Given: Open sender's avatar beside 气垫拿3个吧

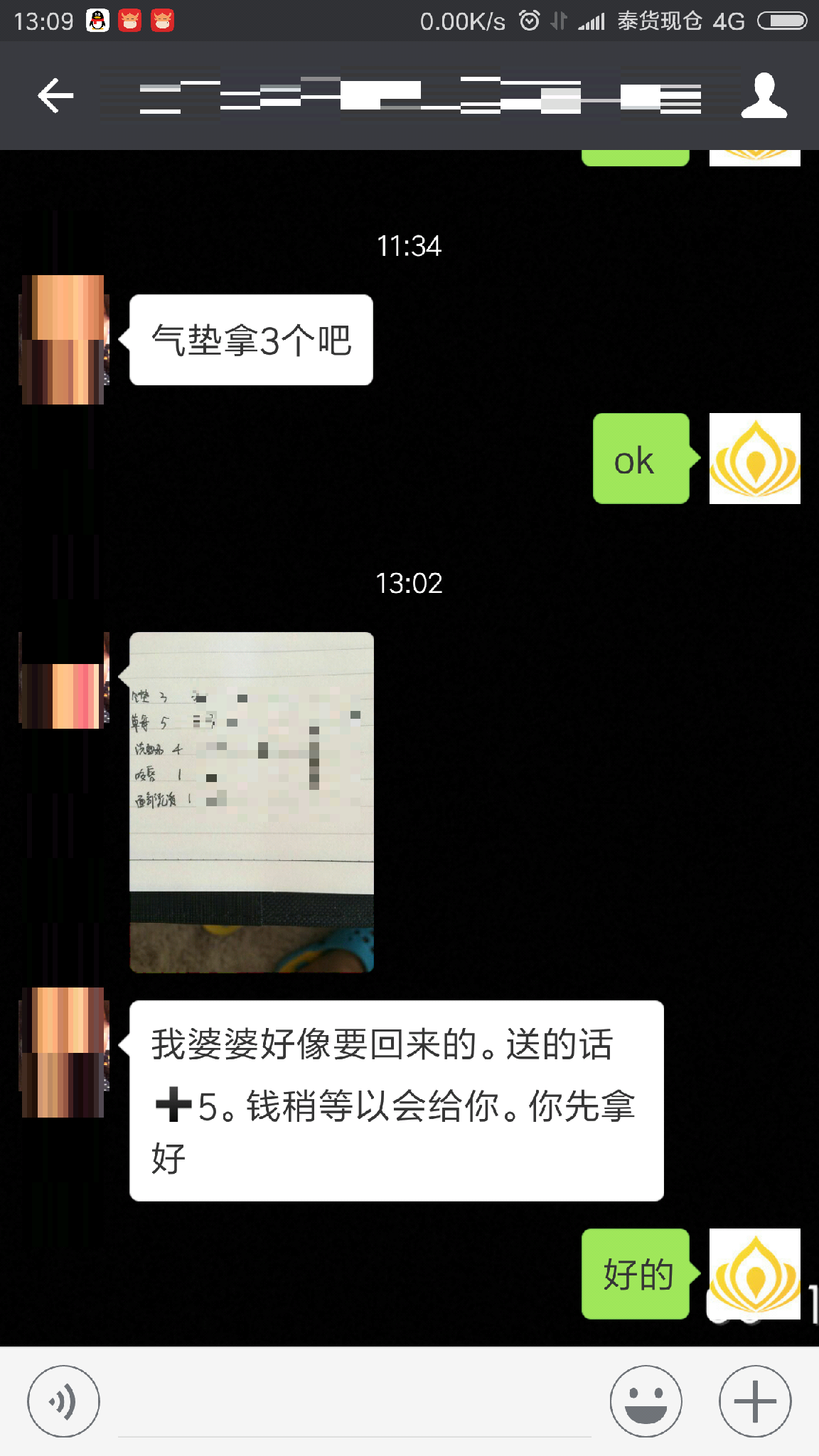Looking at the screenshot, I should [x=64, y=340].
